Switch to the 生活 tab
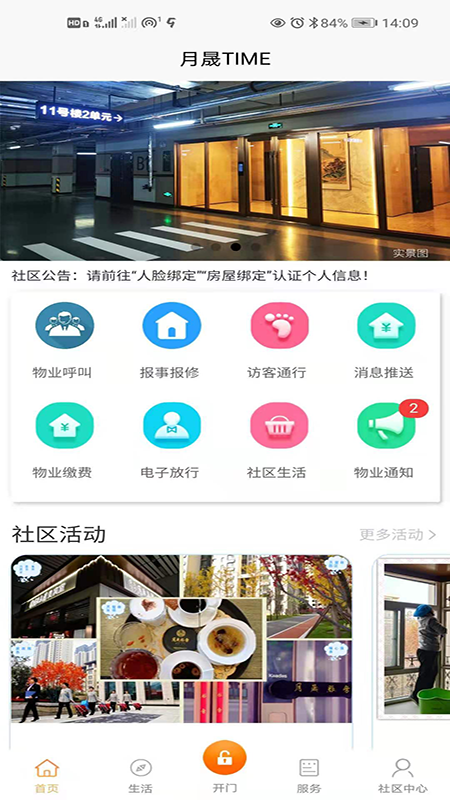Image resolution: width=450 pixels, height=800 pixels. click(140, 776)
